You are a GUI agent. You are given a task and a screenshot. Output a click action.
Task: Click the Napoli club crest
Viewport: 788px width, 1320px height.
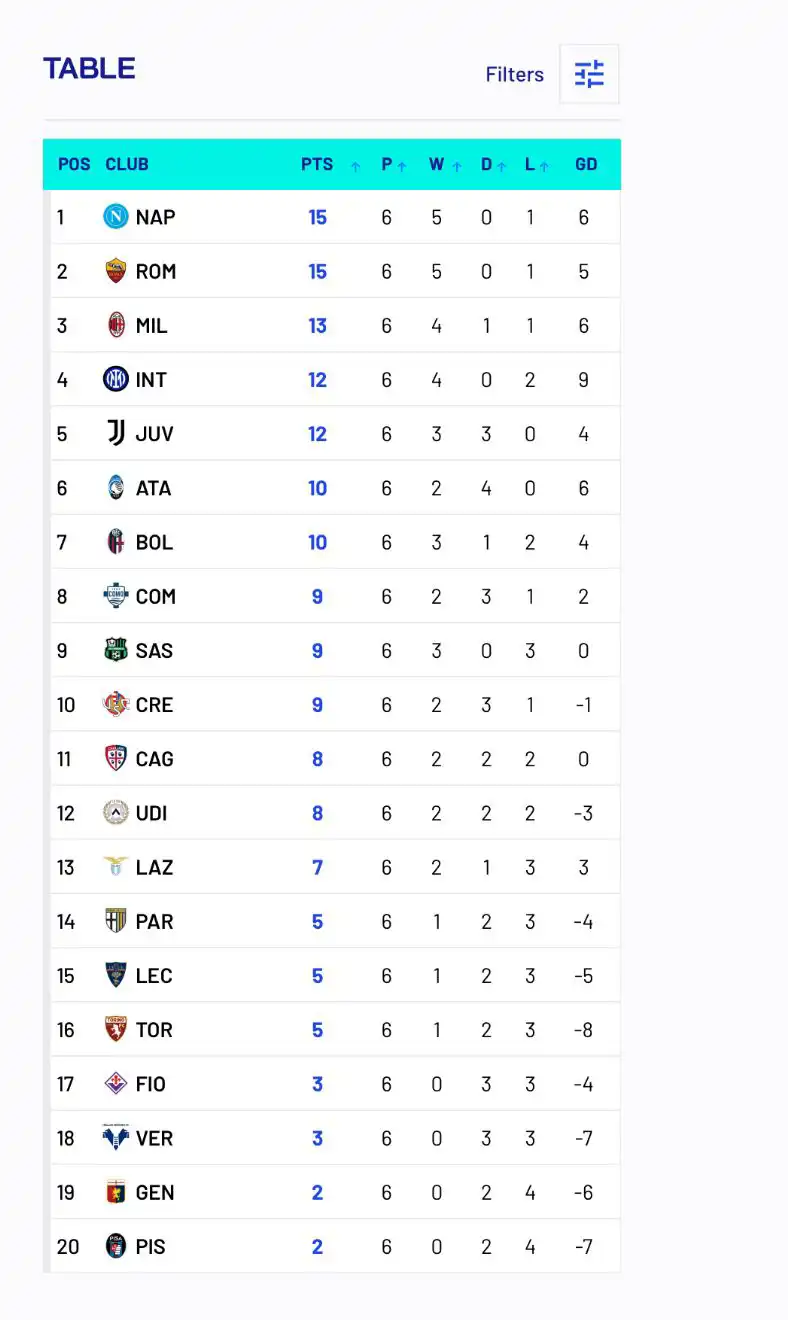(x=116, y=217)
